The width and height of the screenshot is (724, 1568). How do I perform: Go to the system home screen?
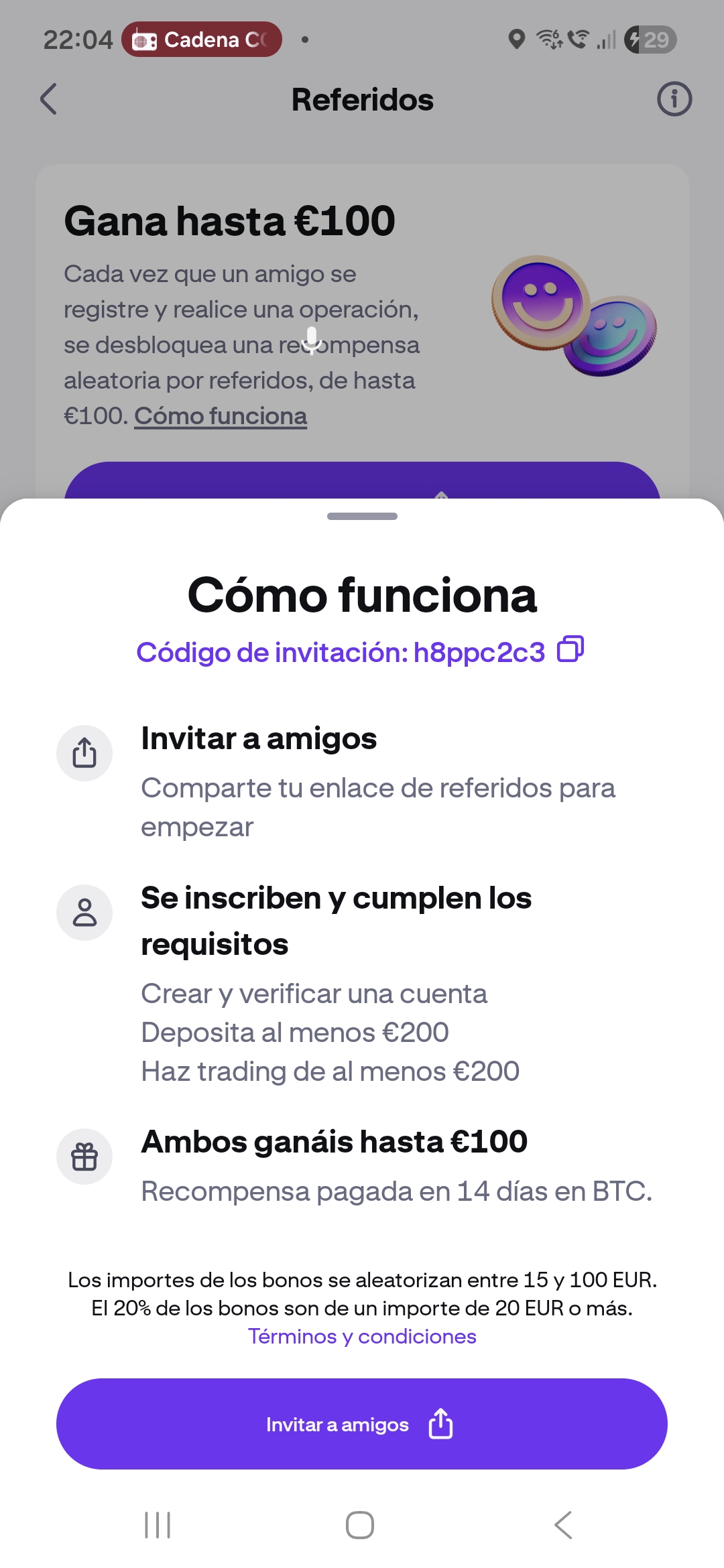[x=360, y=1525]
